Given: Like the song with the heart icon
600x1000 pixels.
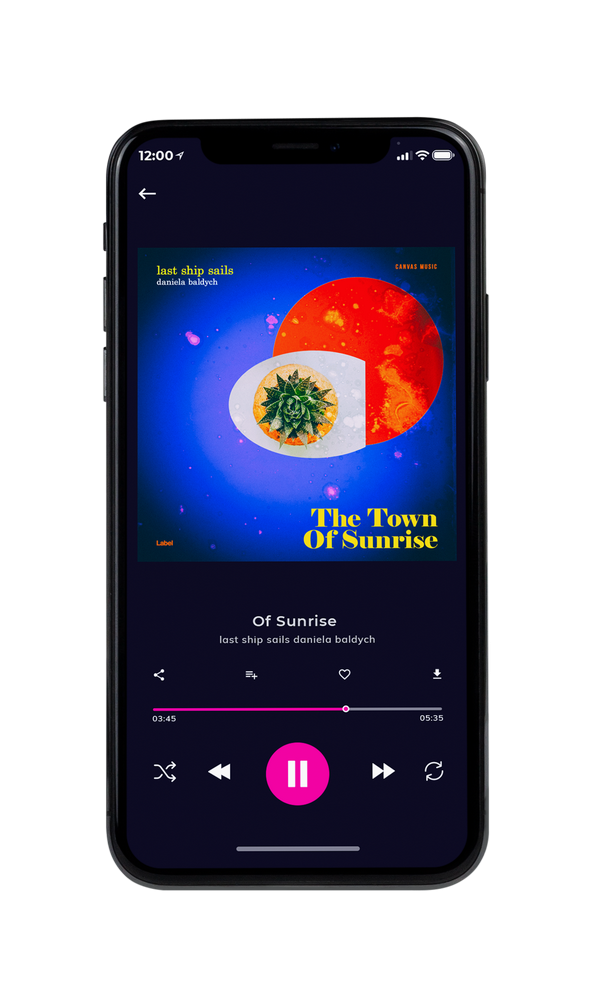Looking at the screenshot, I should click(344, 674).
